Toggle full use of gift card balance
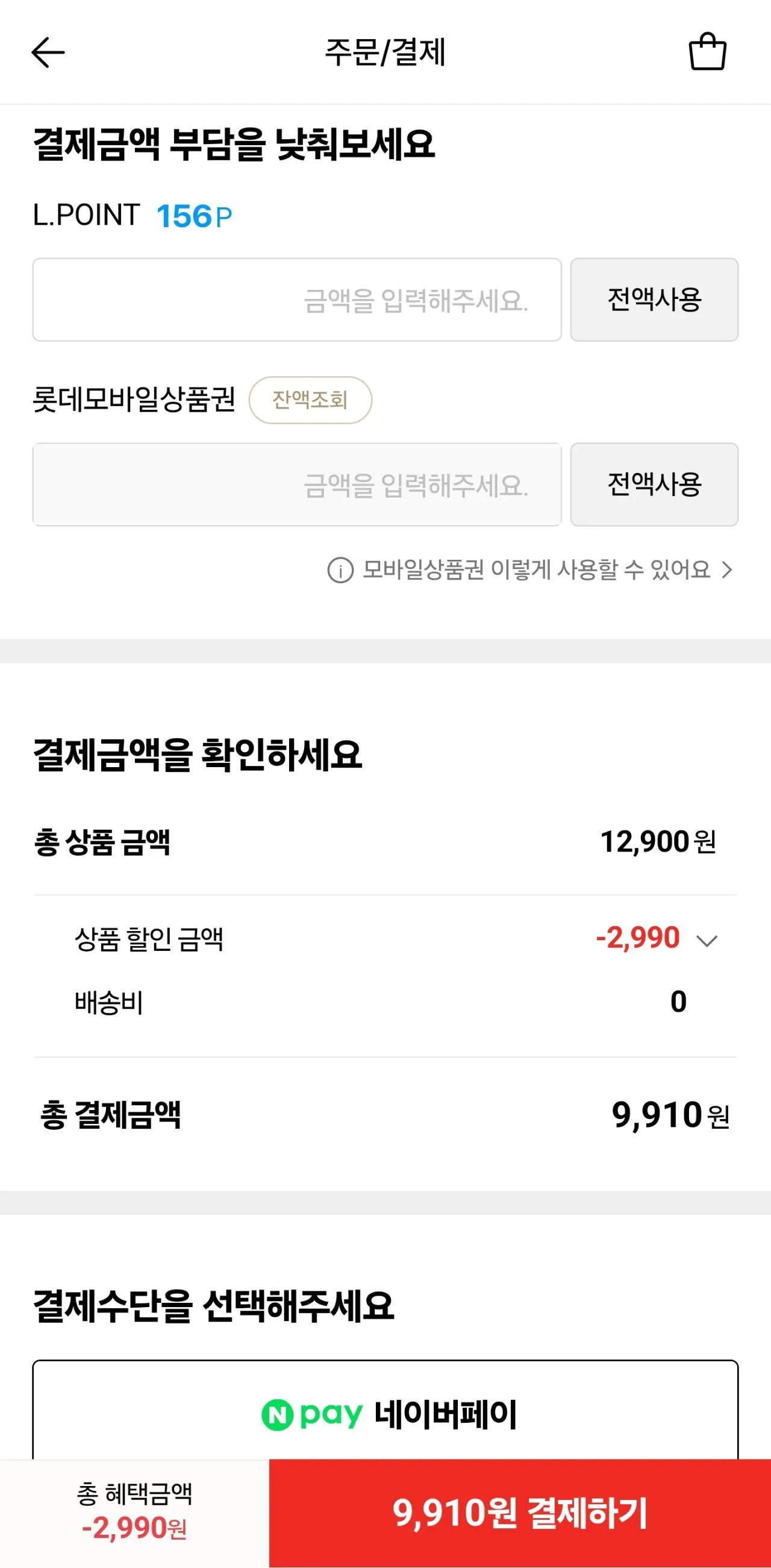This screenshot has height=1568, width=771. point(654,485)
